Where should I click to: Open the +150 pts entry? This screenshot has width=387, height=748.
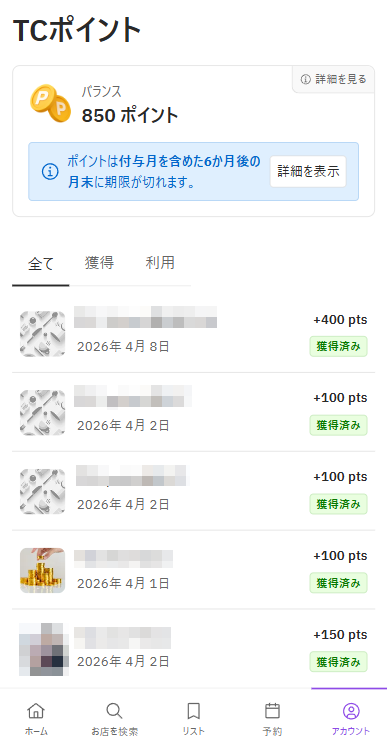click(x=193, y=649)
